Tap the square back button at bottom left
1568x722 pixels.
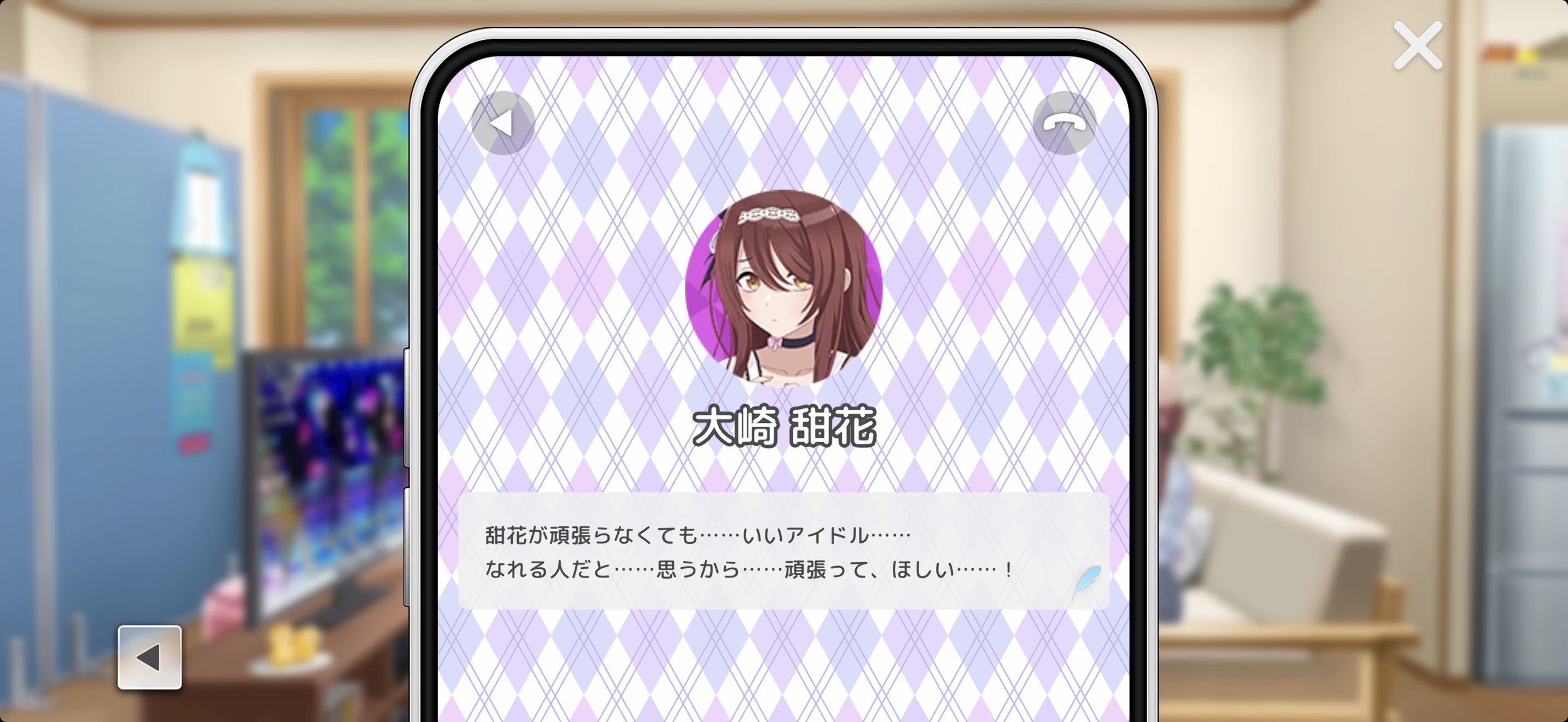[150, 657]
